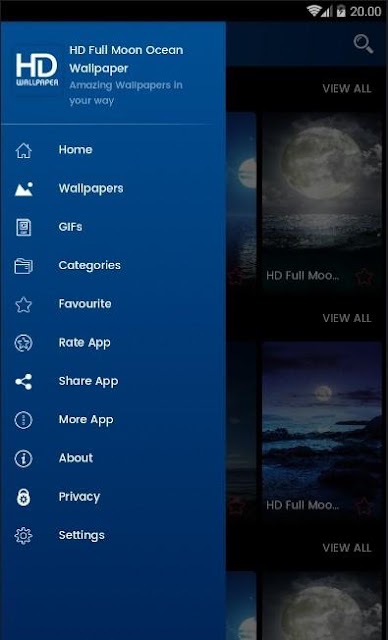This screenshot has width=388, height=640.
Task: Select Rate App
Action: pos(113,342)
